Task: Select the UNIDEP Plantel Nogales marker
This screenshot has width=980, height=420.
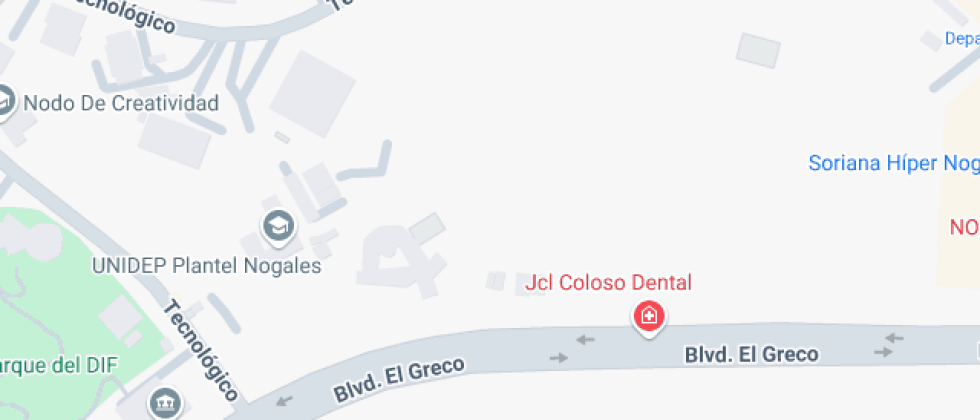Action: tap(278, 228)
